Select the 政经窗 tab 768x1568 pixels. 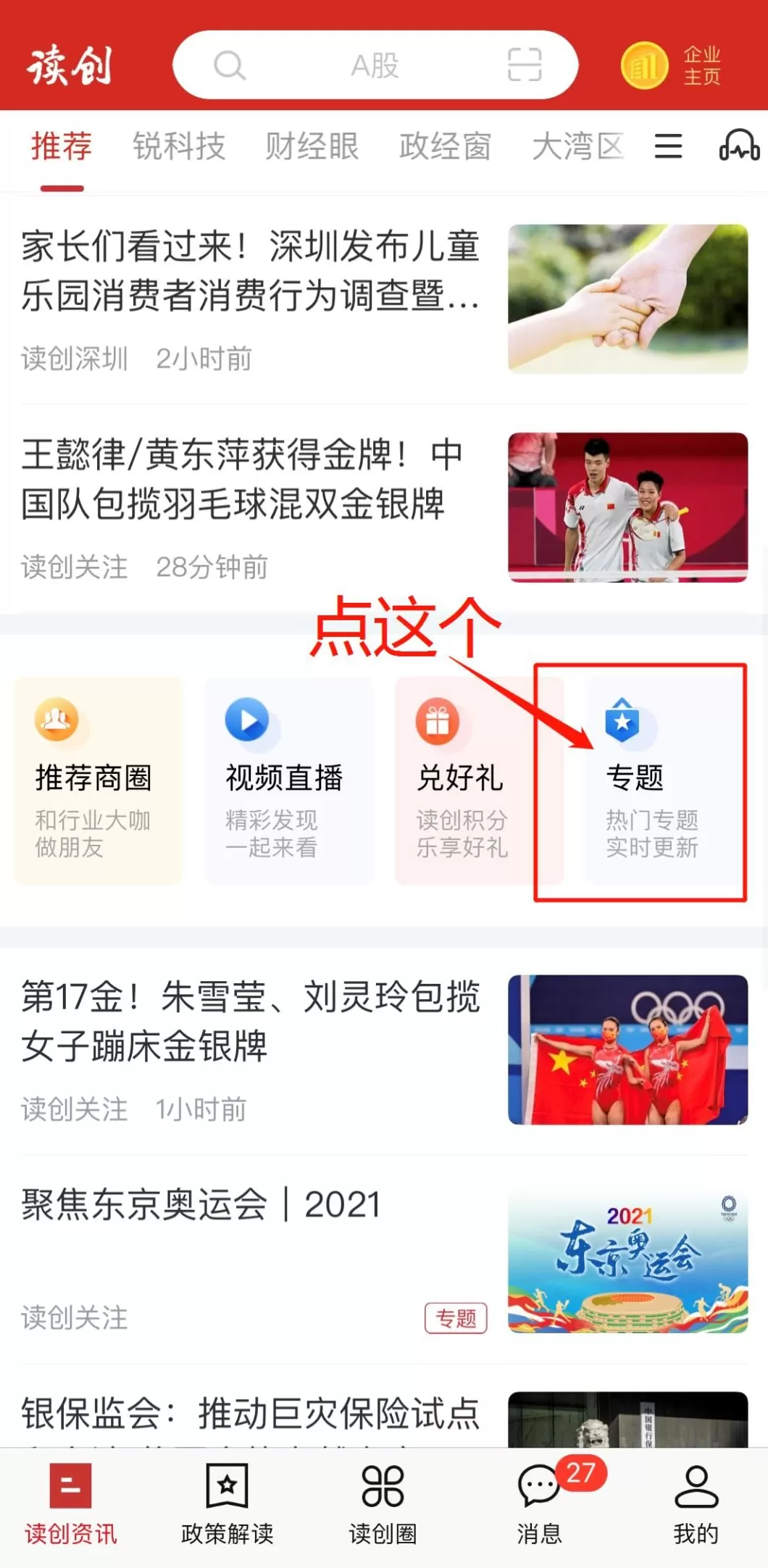tap(445, 146)
